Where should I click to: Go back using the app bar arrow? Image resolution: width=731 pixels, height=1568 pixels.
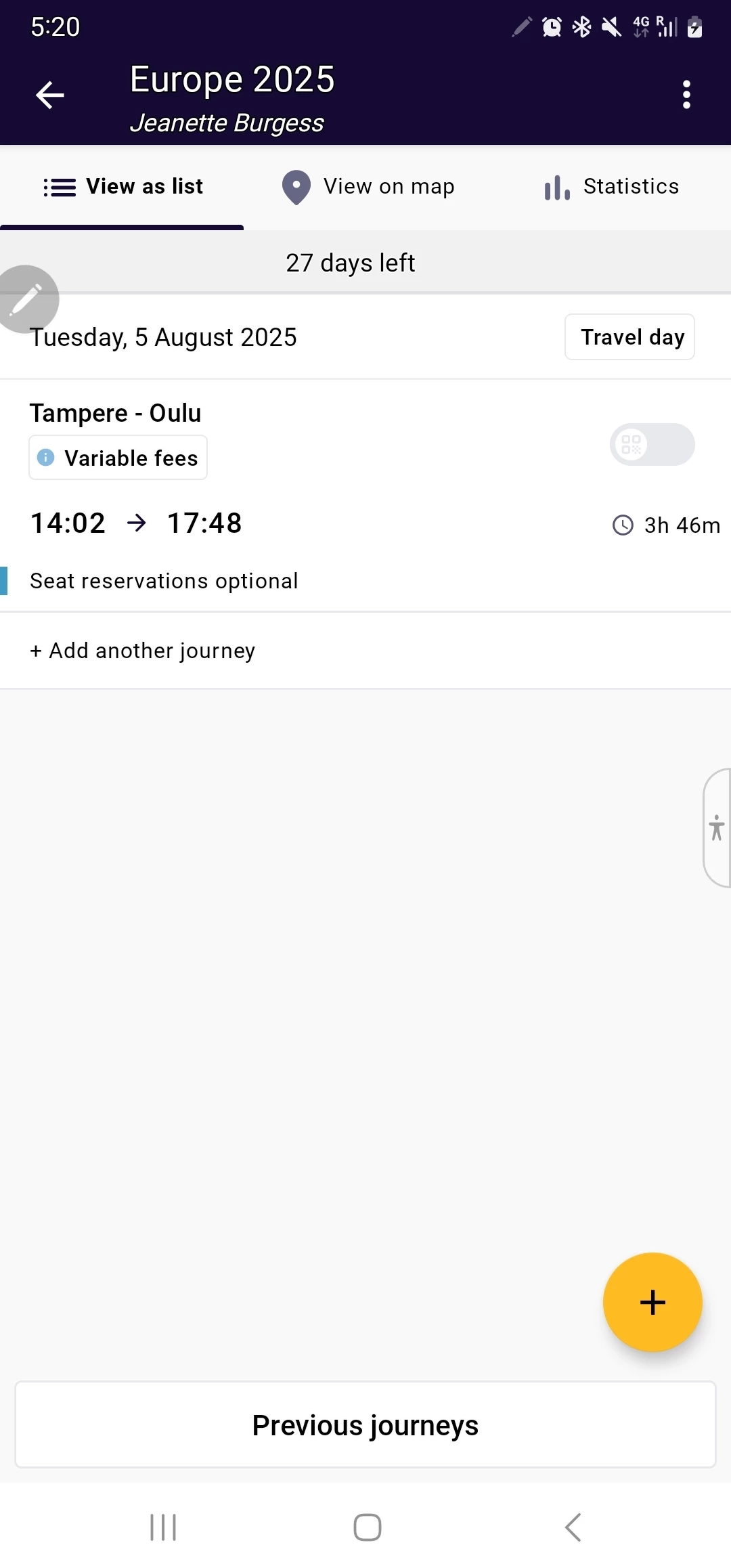[50, 95]
